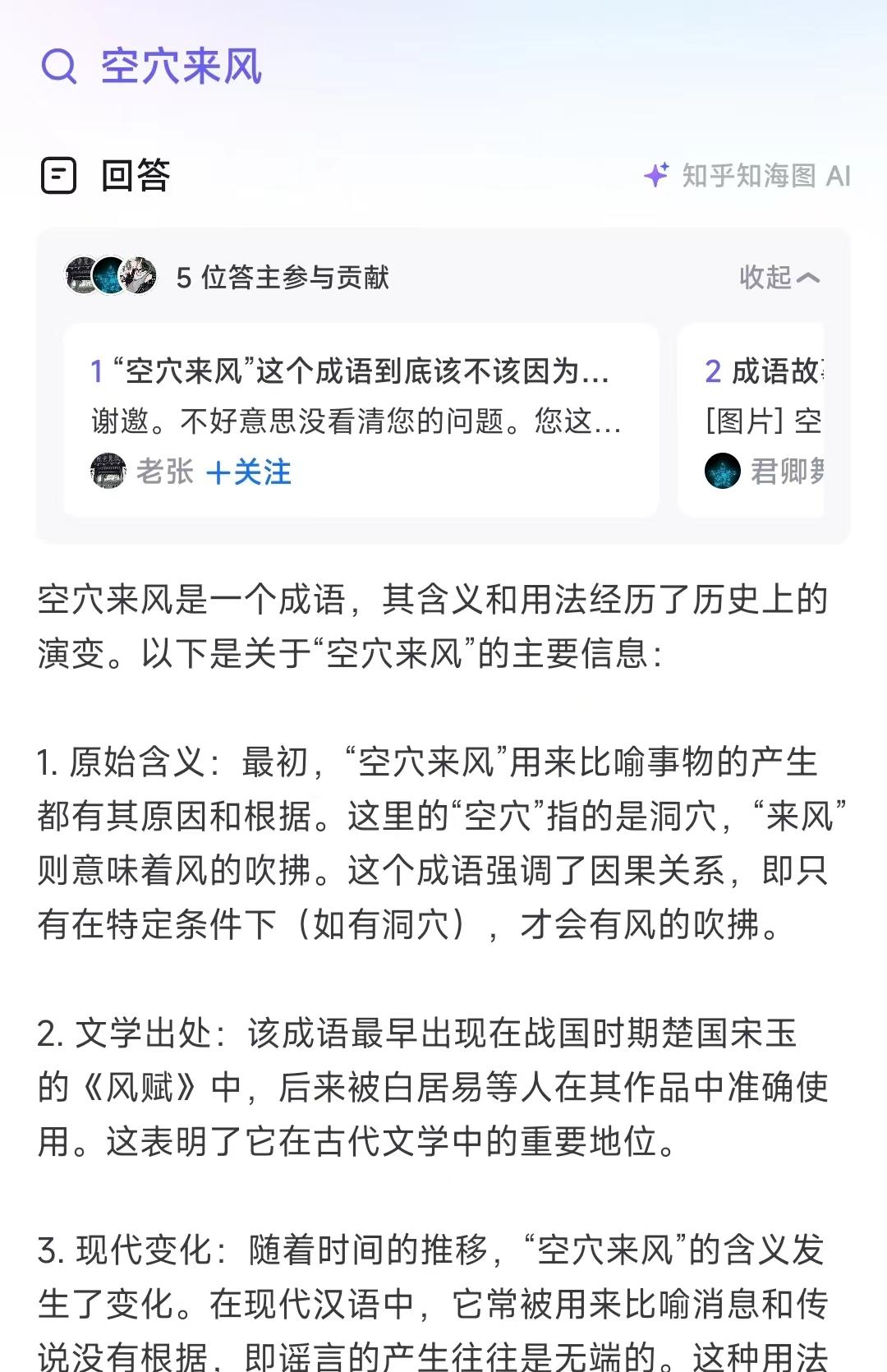The height and width of the screenshot is (1372, 887).
Task: Tap the 空穴来风 search query
Action: point(181,67)
